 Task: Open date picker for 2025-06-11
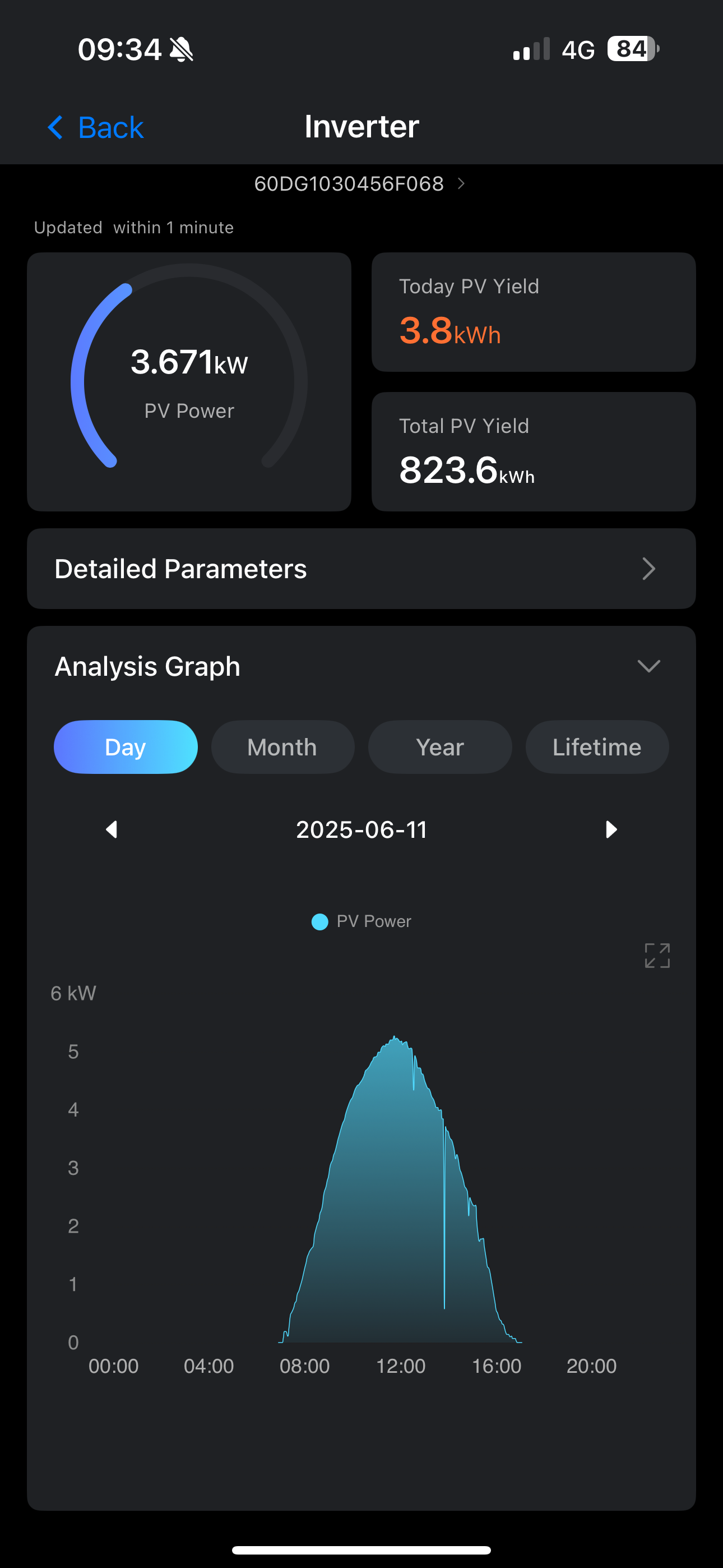(x=361, y=829)
